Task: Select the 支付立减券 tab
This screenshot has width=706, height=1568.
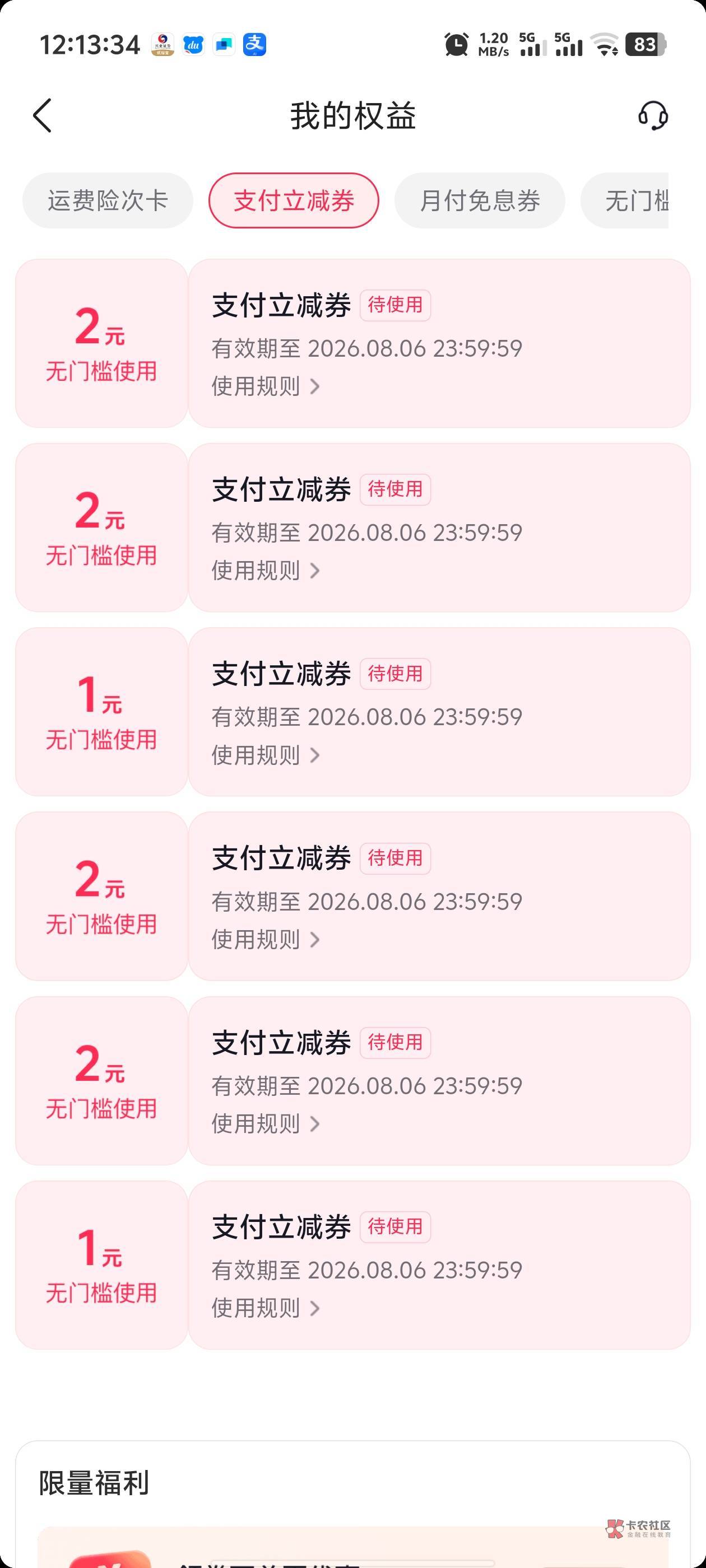Action: (x=294, y=200)
